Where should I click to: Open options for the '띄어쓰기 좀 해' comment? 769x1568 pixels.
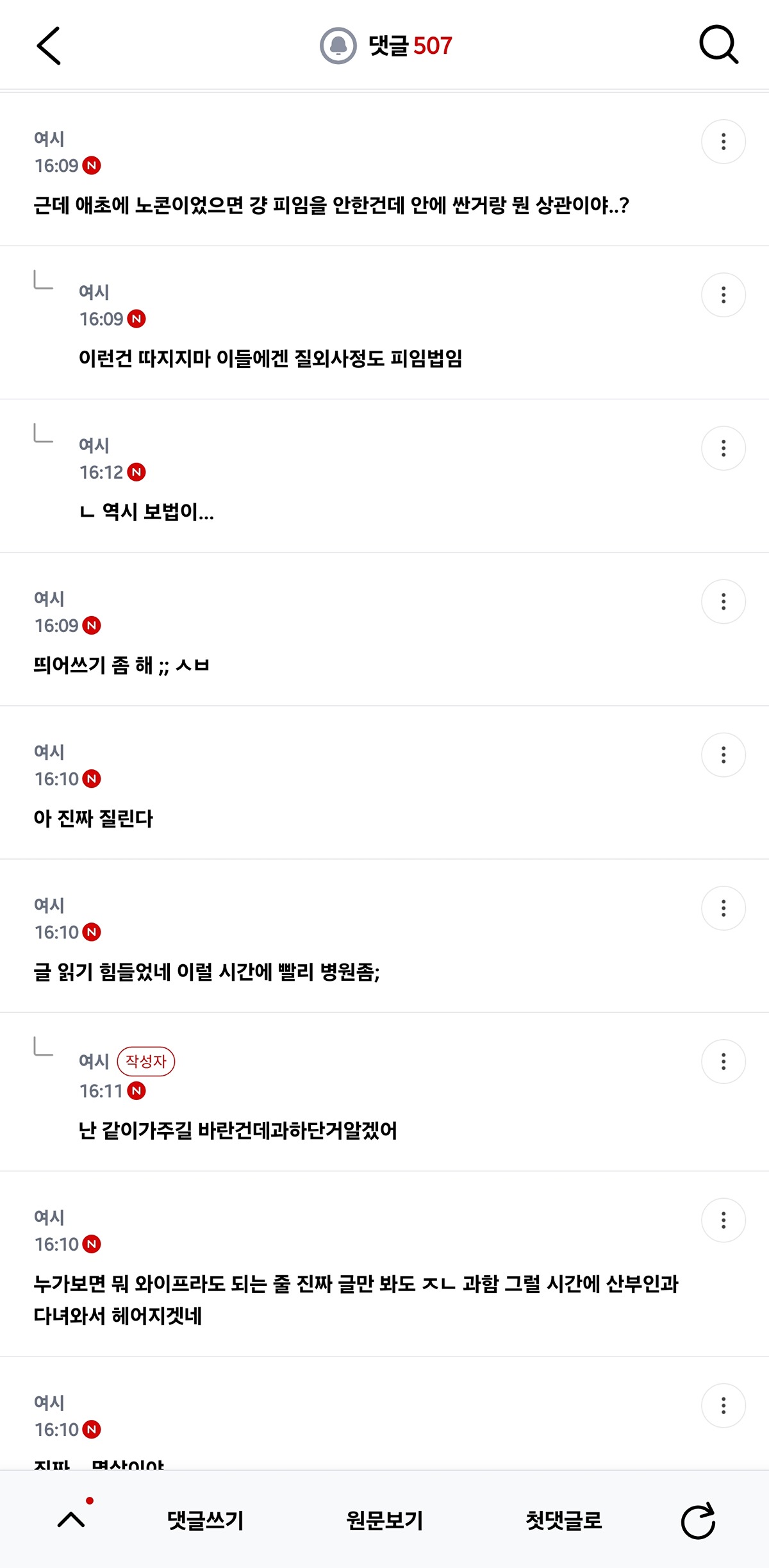point(724,601)
